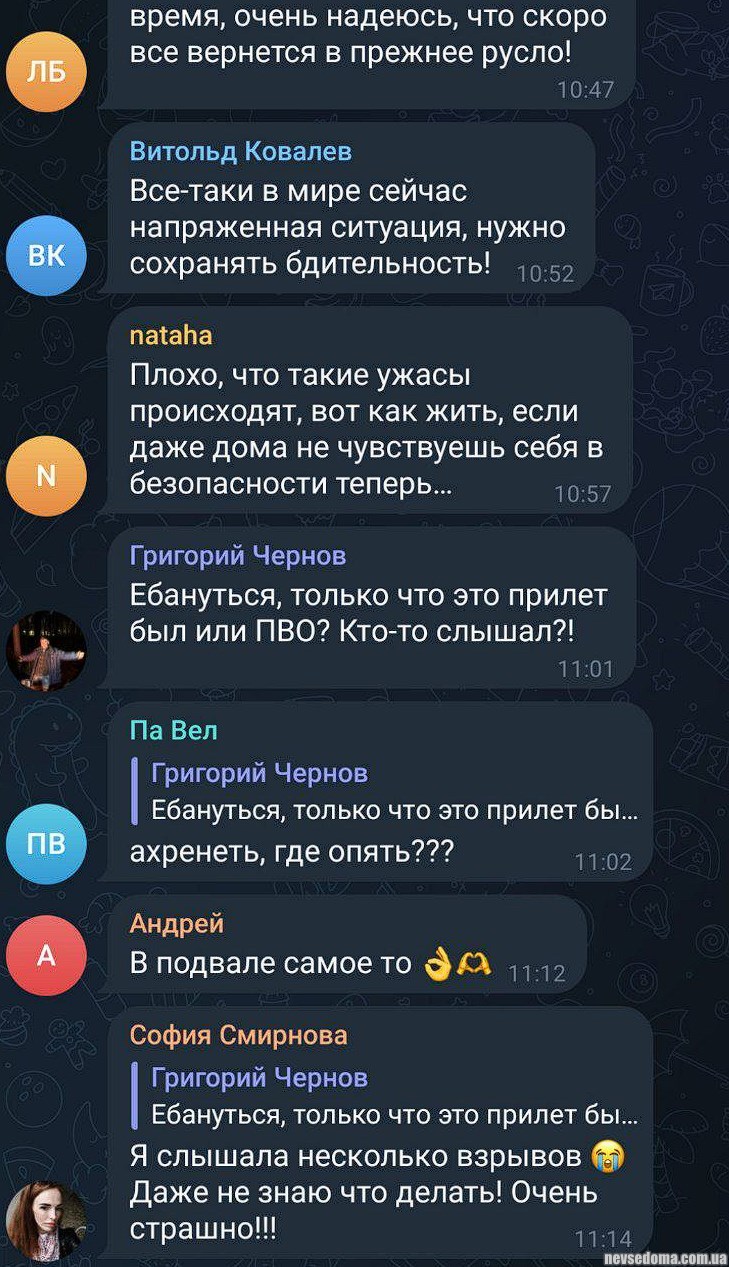Tap the sender name София Смирнова
Screen dimensions: 729x1267
pyautogui.click(x=238, y=1035)
